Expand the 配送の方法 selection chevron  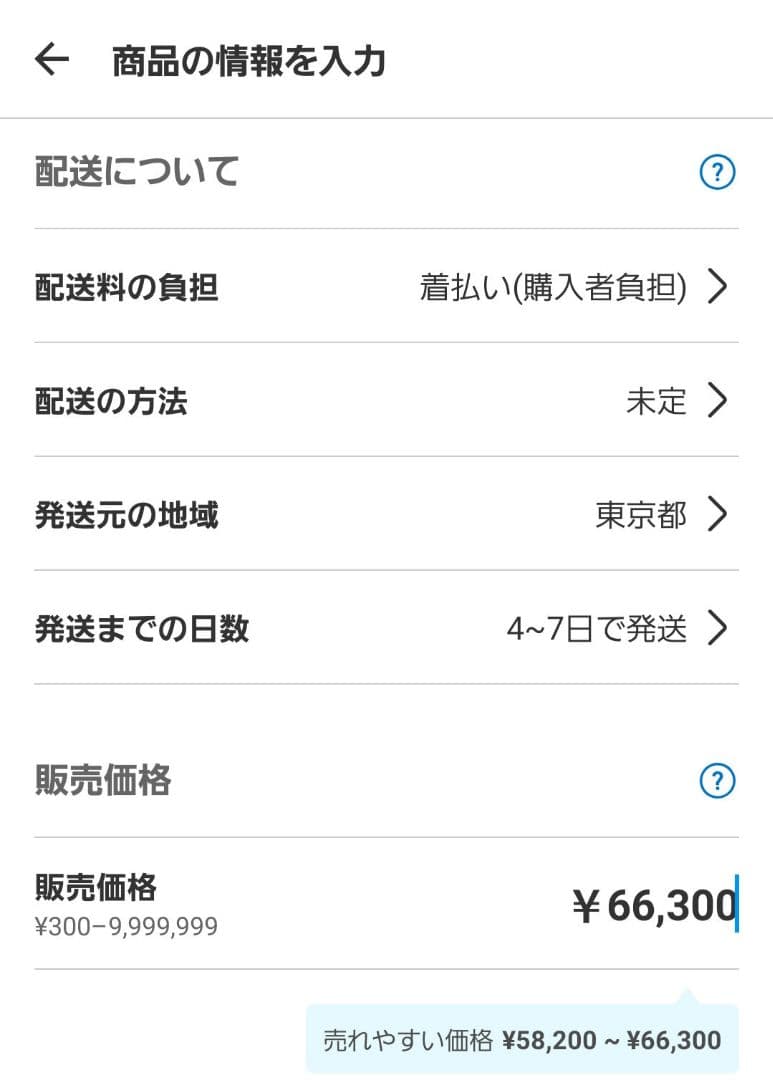(x=718, y=401)
